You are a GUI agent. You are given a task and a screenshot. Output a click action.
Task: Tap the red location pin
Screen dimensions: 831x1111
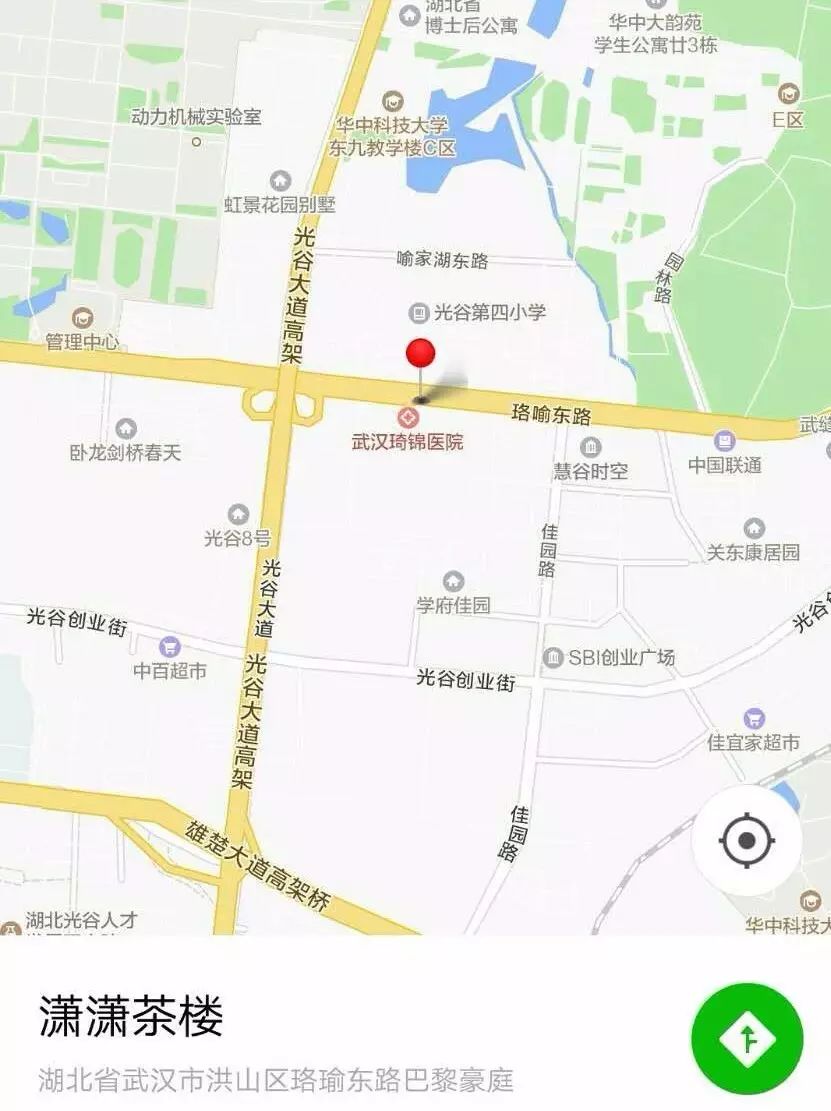click(421, 356)
